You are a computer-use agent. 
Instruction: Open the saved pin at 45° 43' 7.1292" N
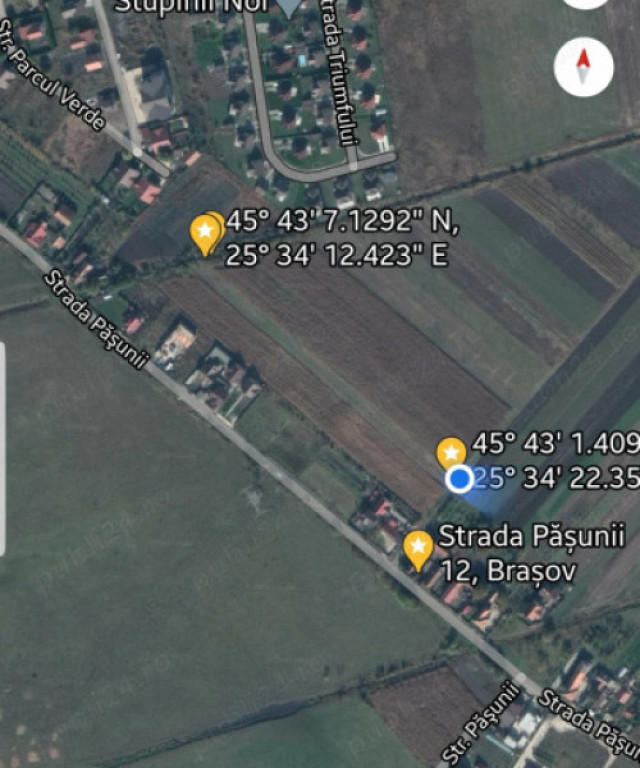point(205,234)
